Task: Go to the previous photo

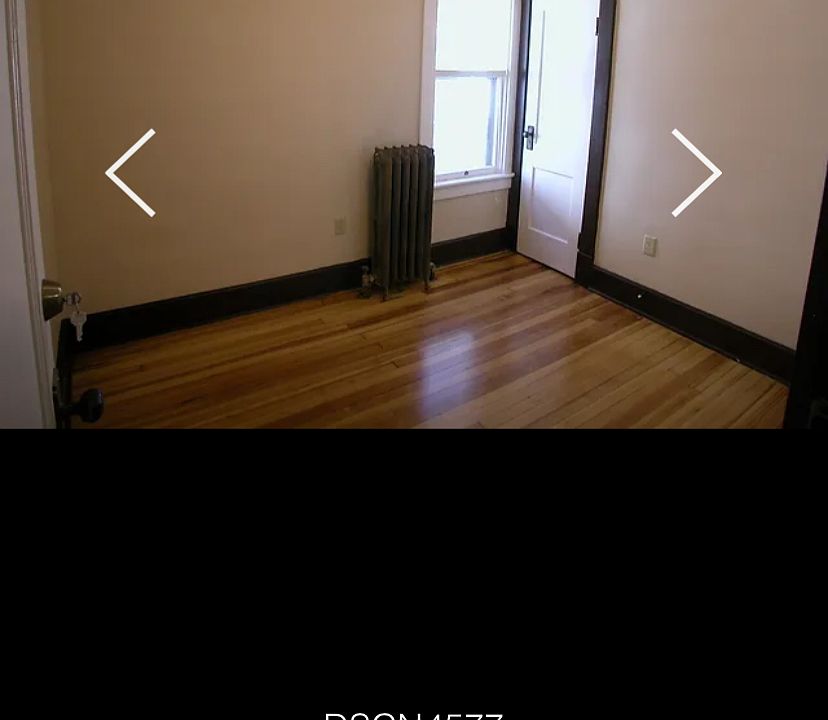Action: tap(131, 173)
